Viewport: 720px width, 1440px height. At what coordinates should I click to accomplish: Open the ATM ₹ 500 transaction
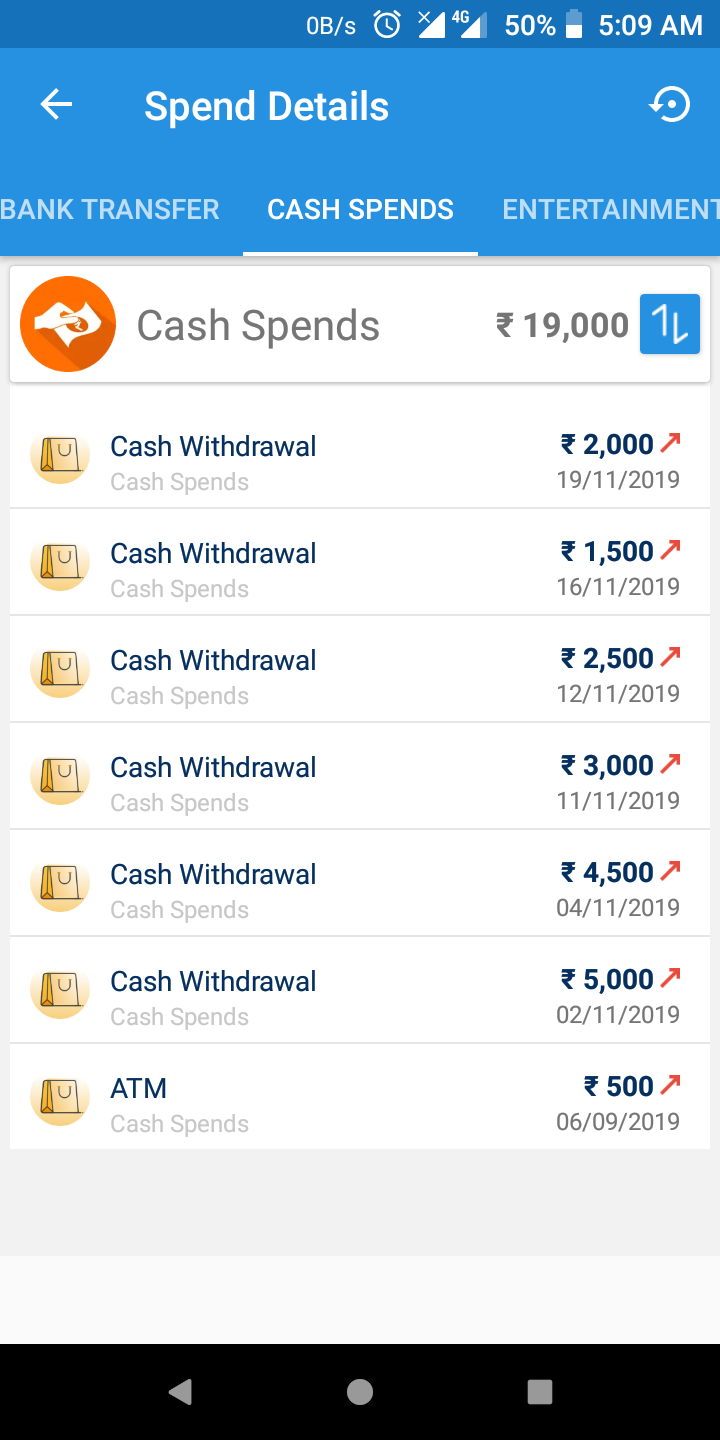click(360, 1097)
